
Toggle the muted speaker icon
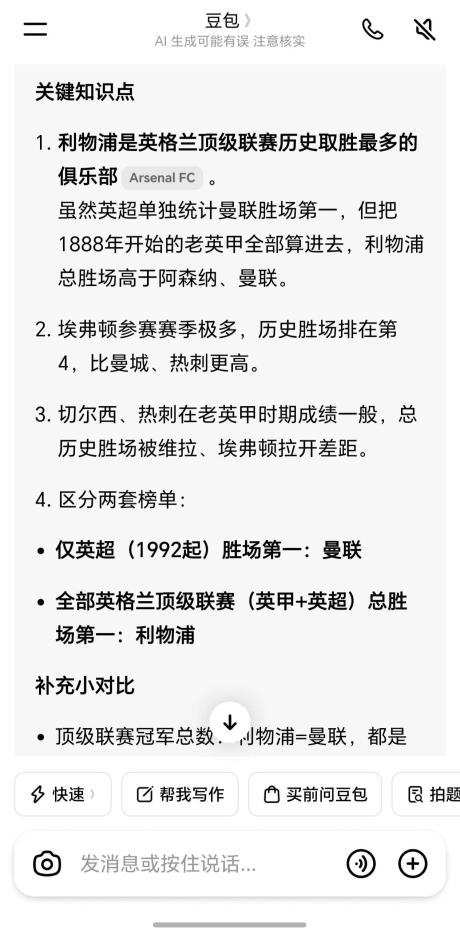pos(425,29)
